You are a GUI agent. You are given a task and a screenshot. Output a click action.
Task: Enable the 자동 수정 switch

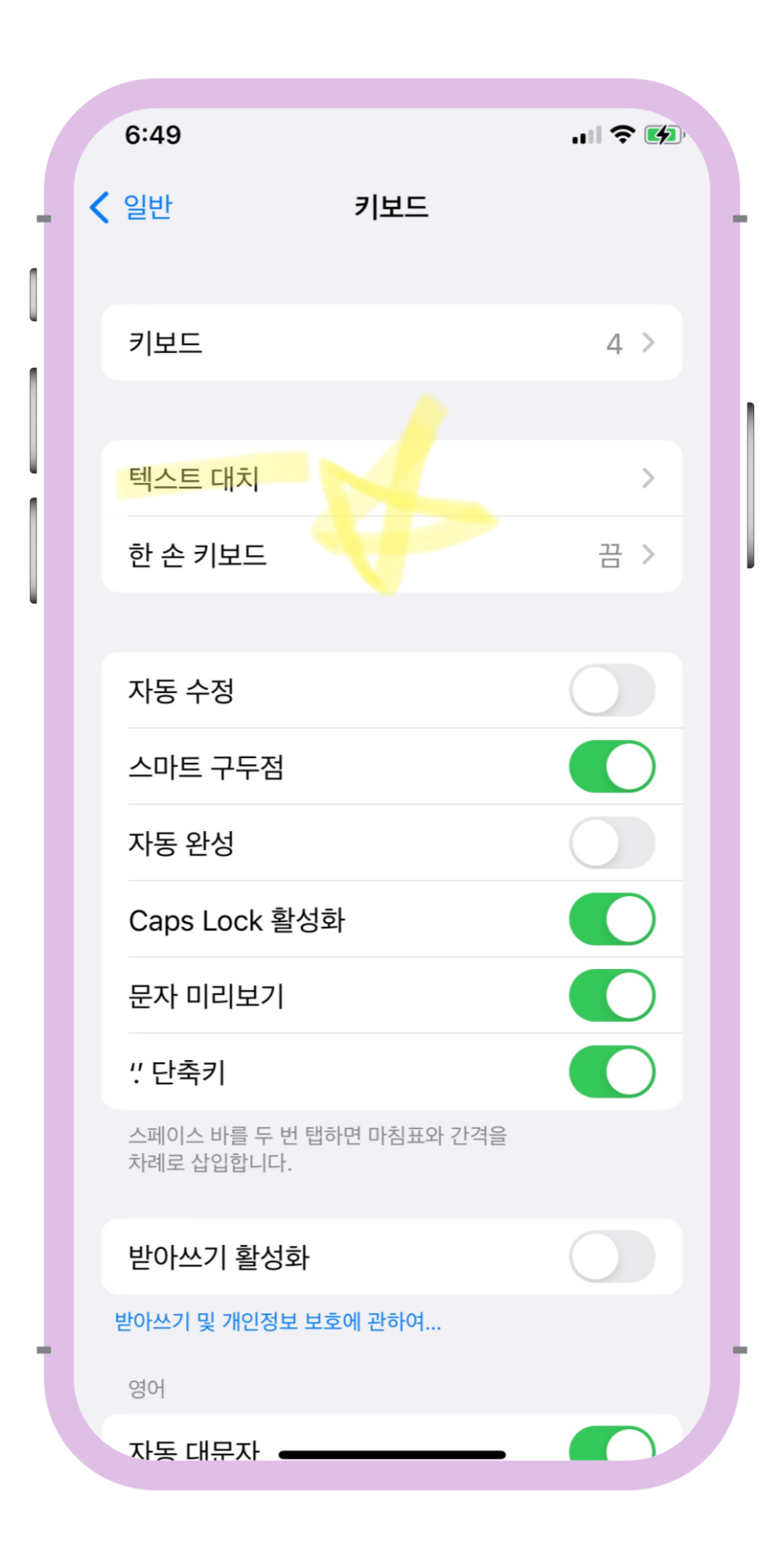pyautogui.click(x=612, y=691)
